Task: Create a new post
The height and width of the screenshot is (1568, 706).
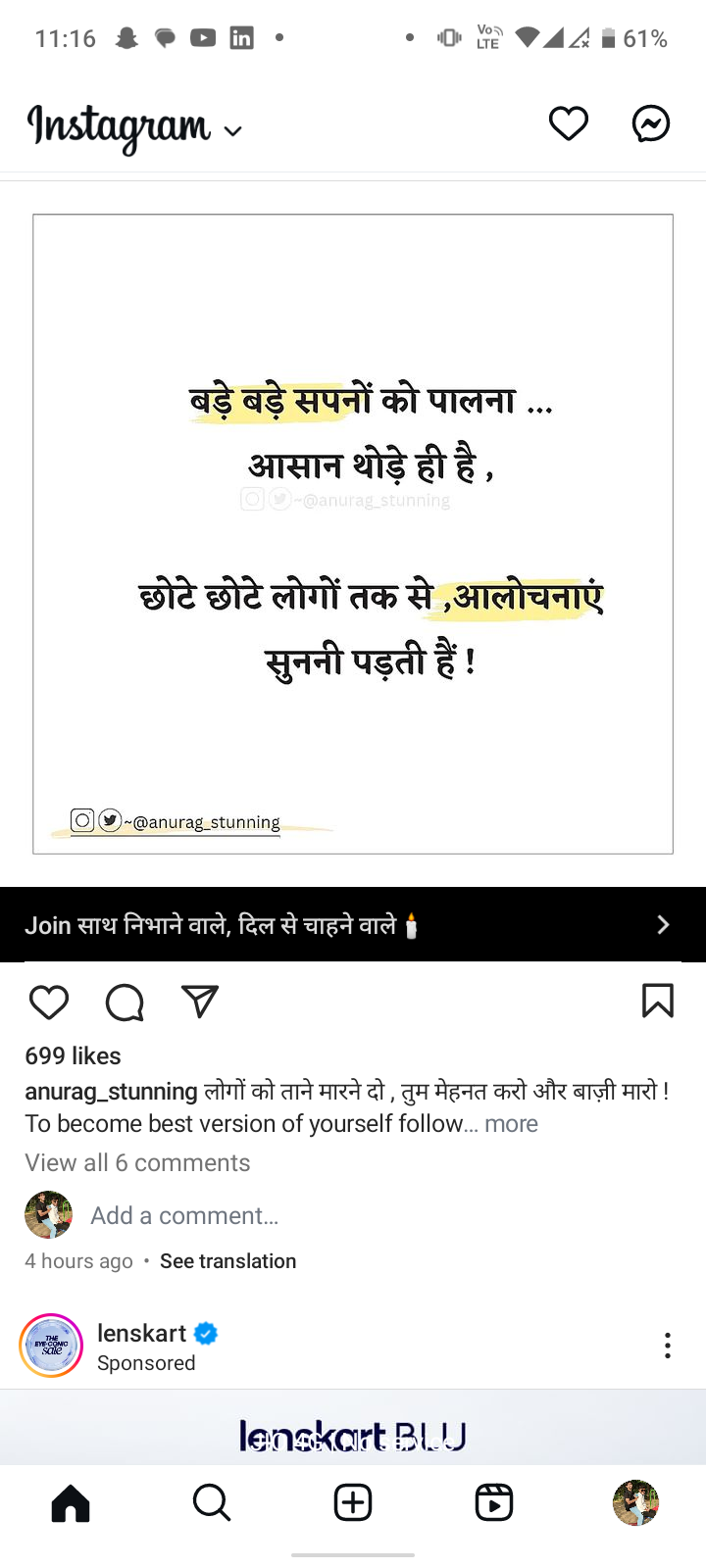Action: point(353,1502)
